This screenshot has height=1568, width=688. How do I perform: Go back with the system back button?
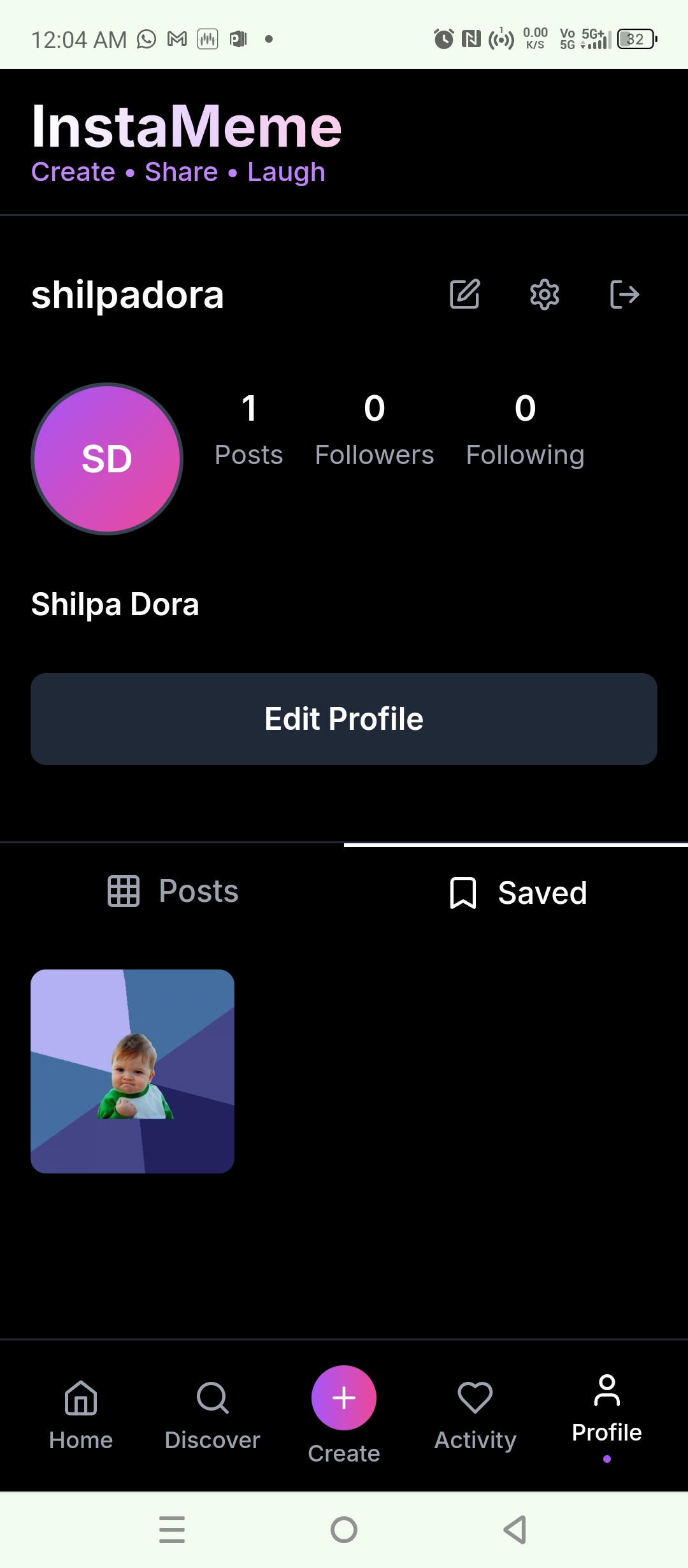pos(515,1530)
